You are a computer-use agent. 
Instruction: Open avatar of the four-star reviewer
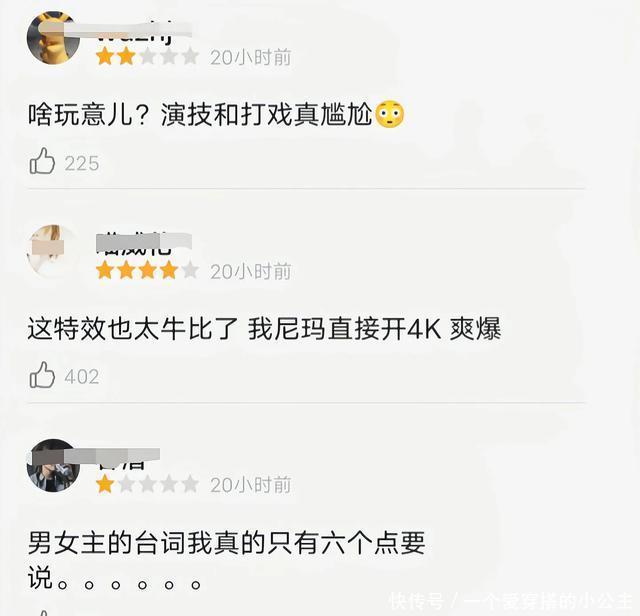tap(52, 250)
